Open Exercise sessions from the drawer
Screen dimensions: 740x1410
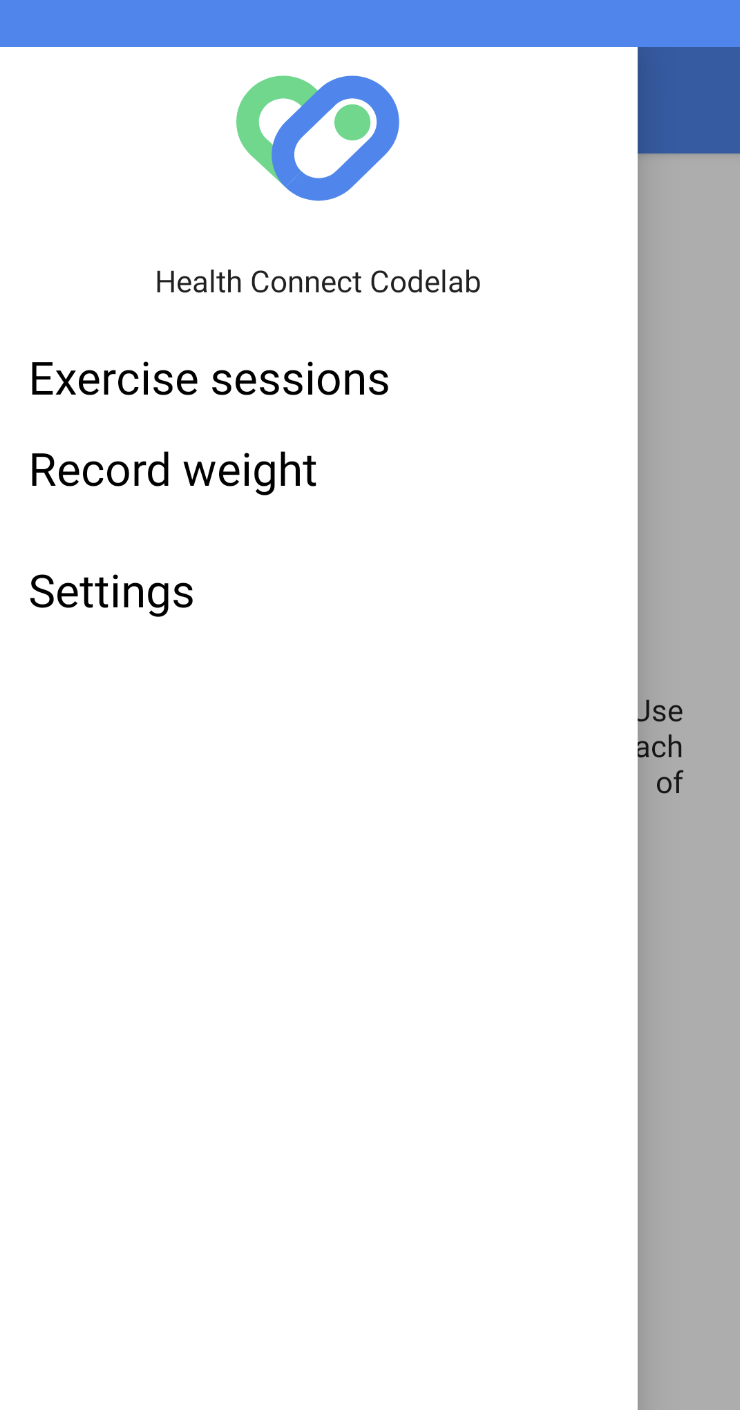pos(209,378)
